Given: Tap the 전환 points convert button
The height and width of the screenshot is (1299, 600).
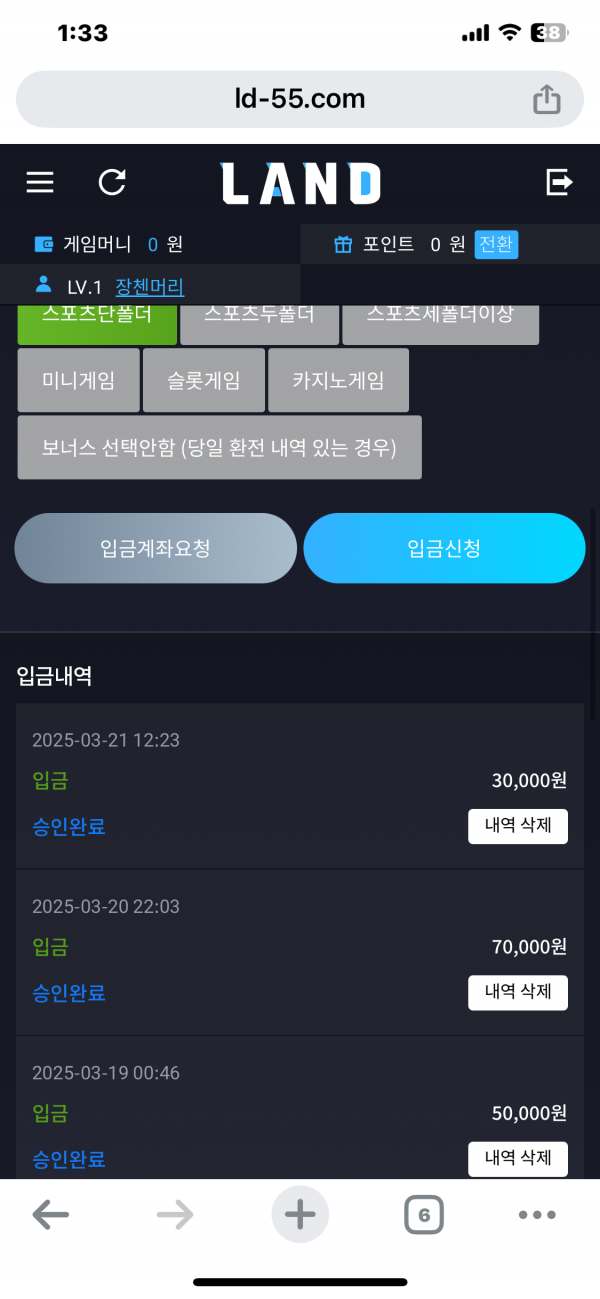Looking at the screenshot, I should tap(497, 244).
